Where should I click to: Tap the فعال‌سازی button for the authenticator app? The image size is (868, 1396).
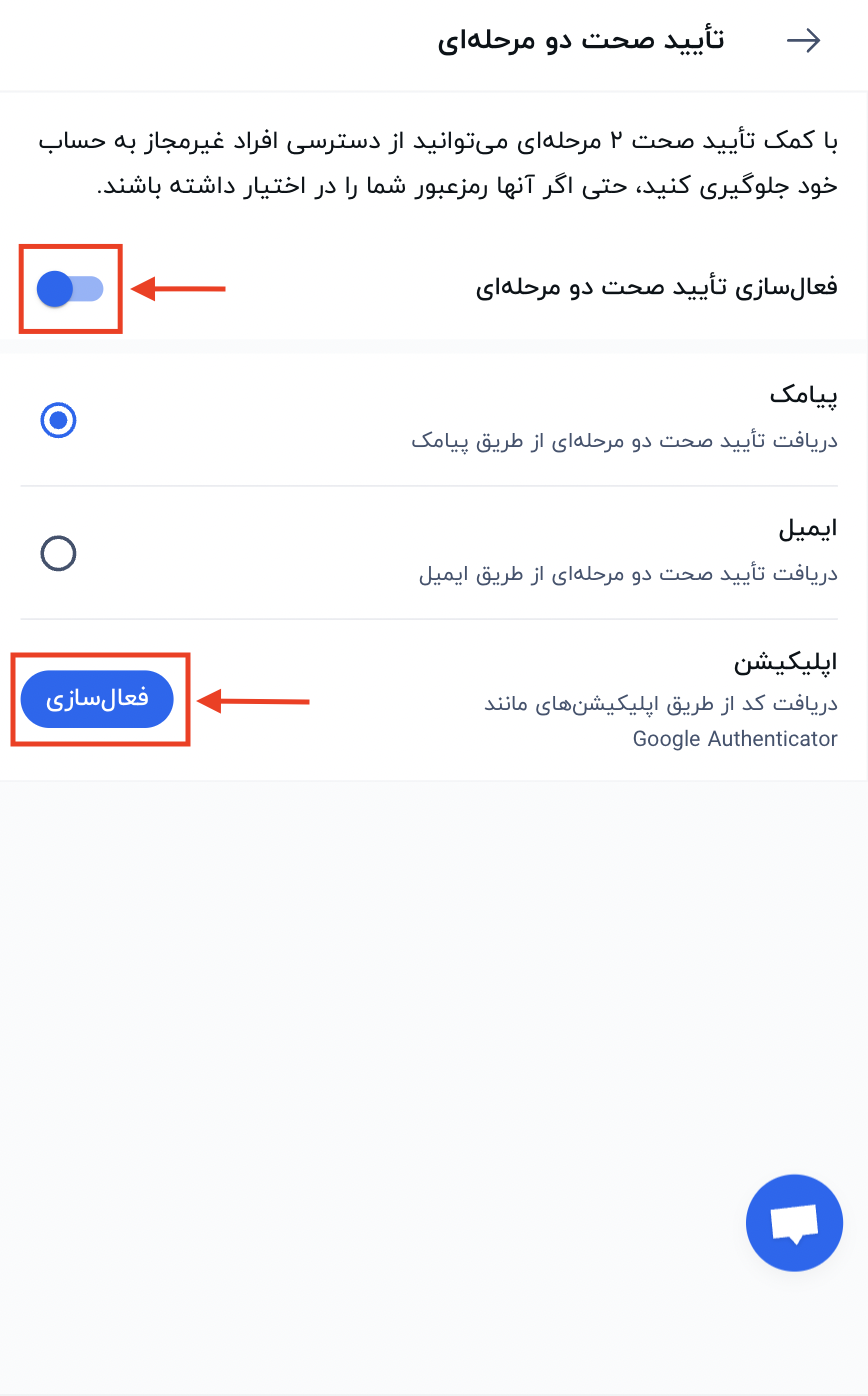click(97, 699)
